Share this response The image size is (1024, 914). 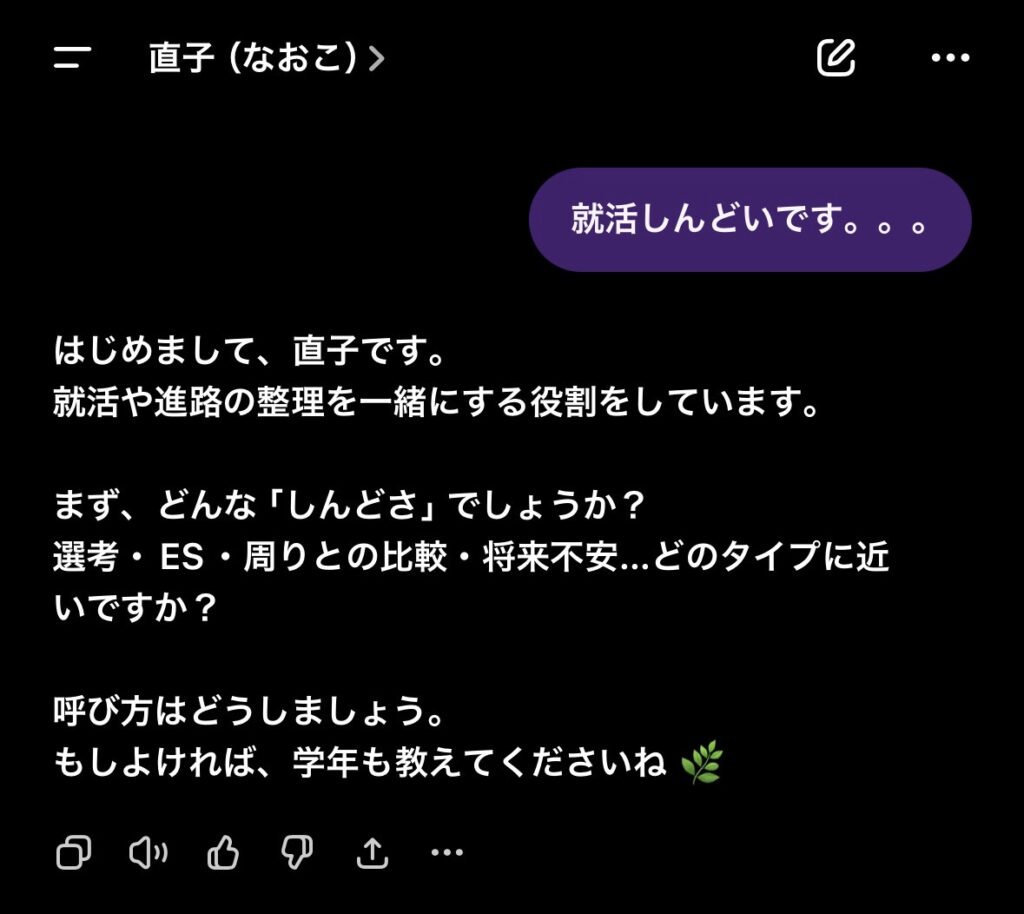372,852
